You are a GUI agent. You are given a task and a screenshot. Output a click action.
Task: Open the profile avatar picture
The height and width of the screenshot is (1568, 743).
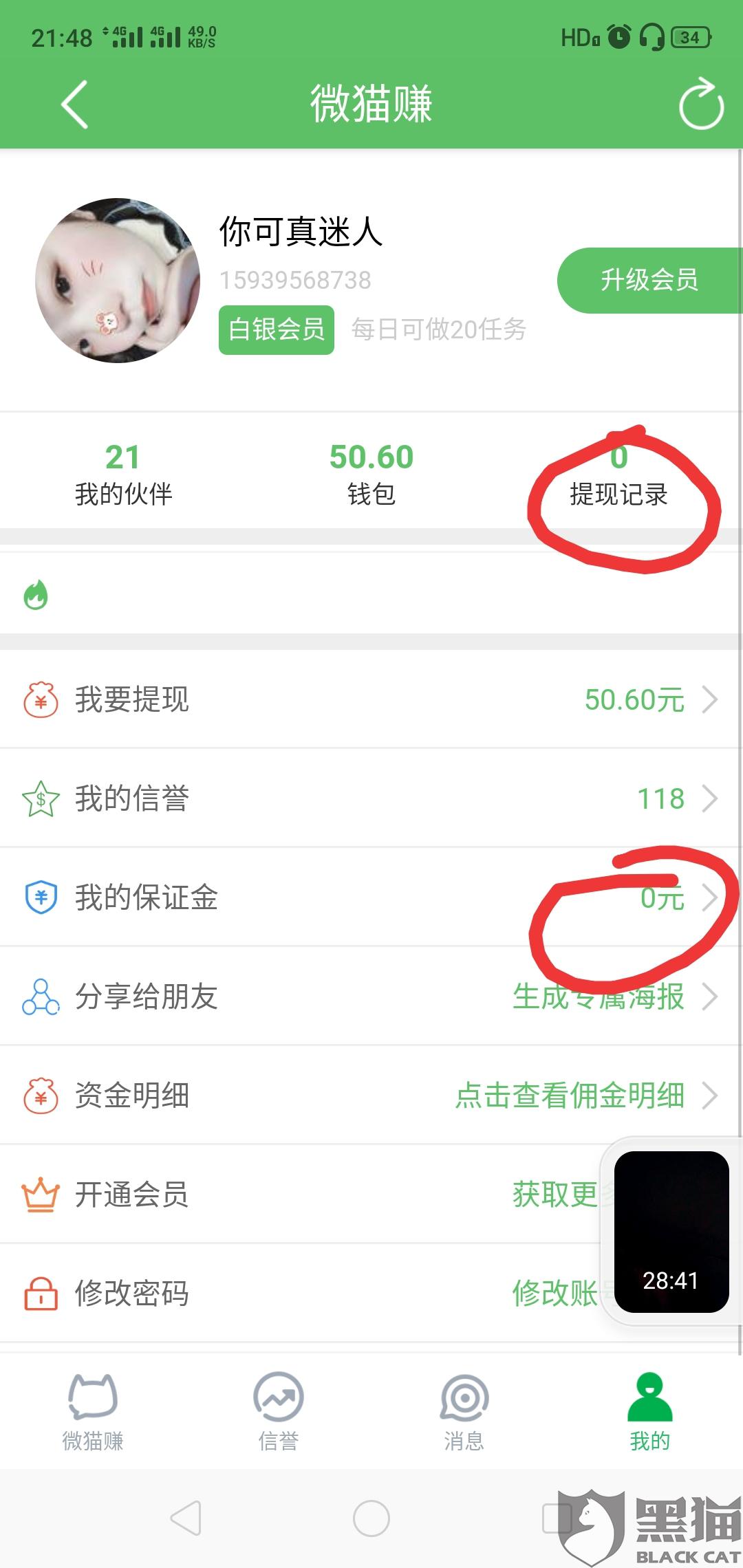point(118,281)
